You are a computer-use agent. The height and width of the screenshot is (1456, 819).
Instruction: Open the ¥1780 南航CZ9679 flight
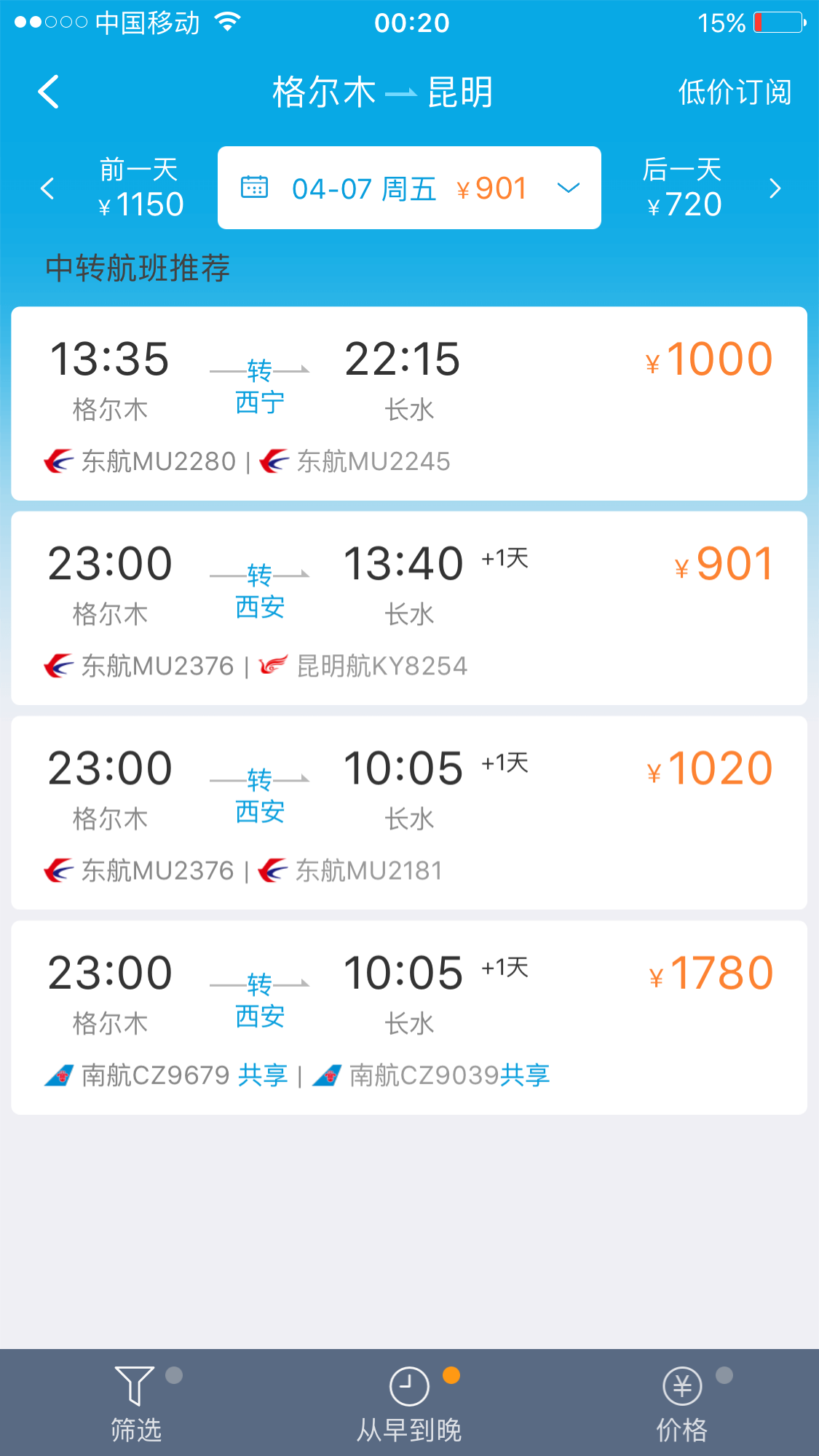(409, 1017)
